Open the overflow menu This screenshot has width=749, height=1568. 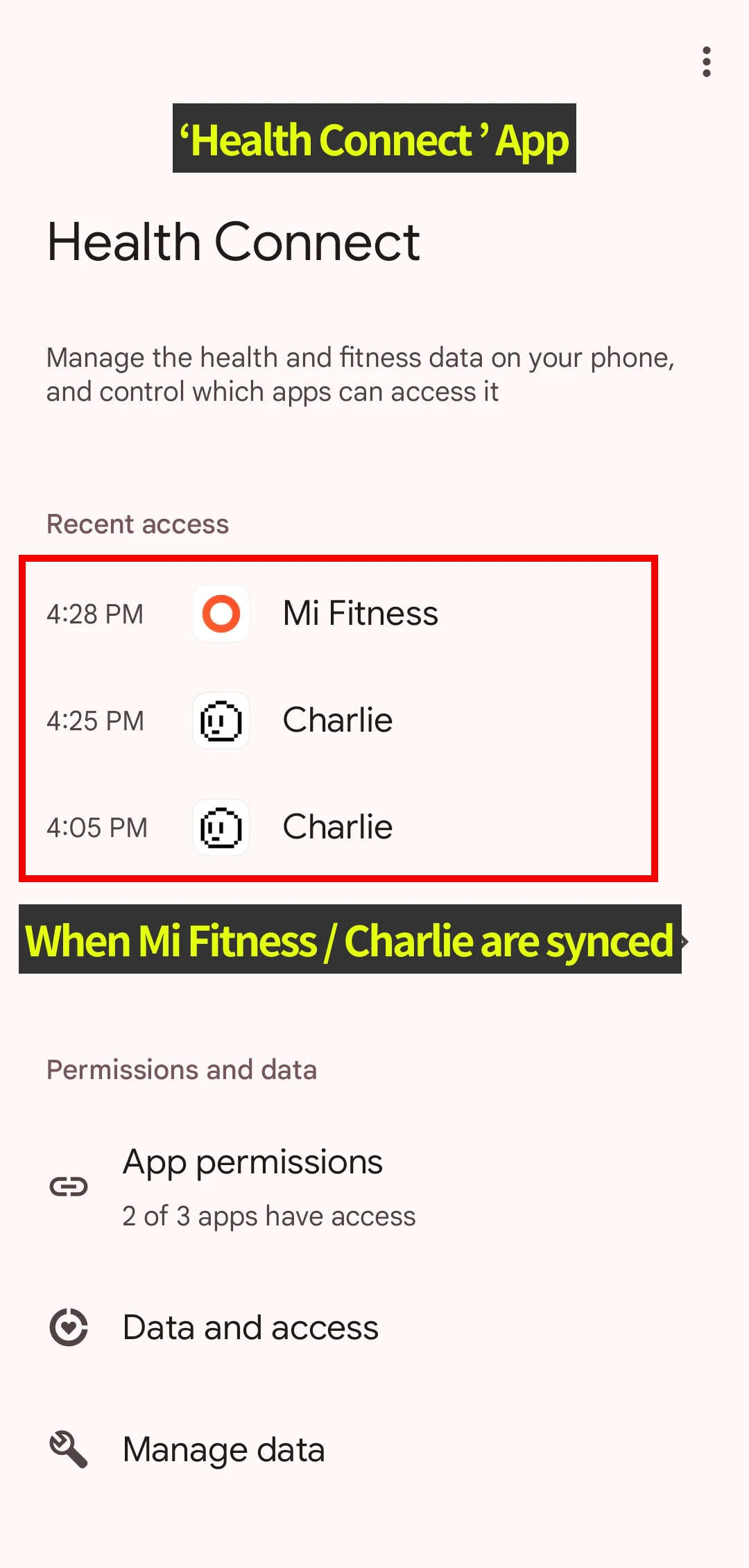pos(706,62)
